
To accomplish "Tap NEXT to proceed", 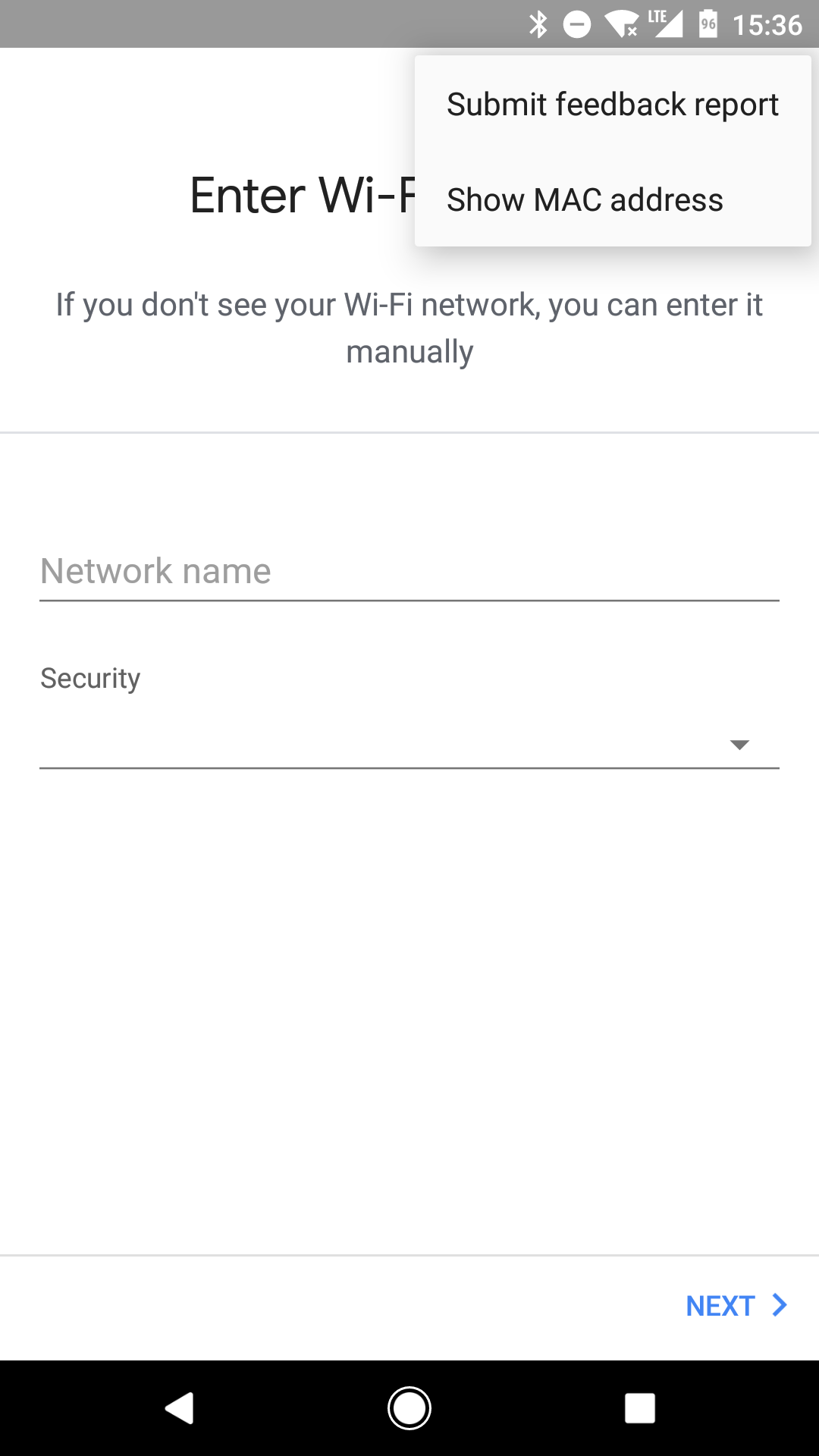I will 721,1306.
